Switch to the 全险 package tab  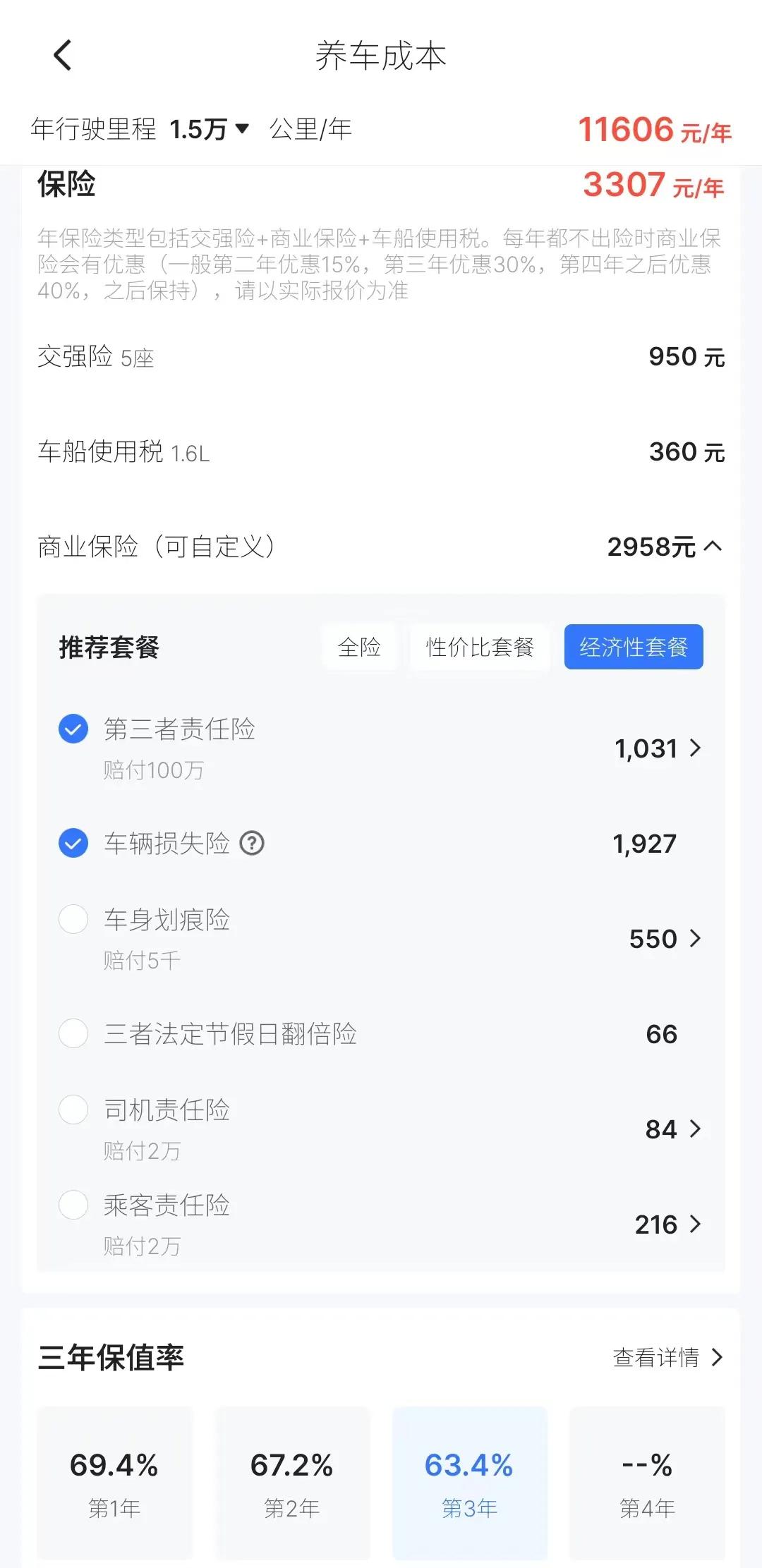pyautogui.click(x=360, y=646)
